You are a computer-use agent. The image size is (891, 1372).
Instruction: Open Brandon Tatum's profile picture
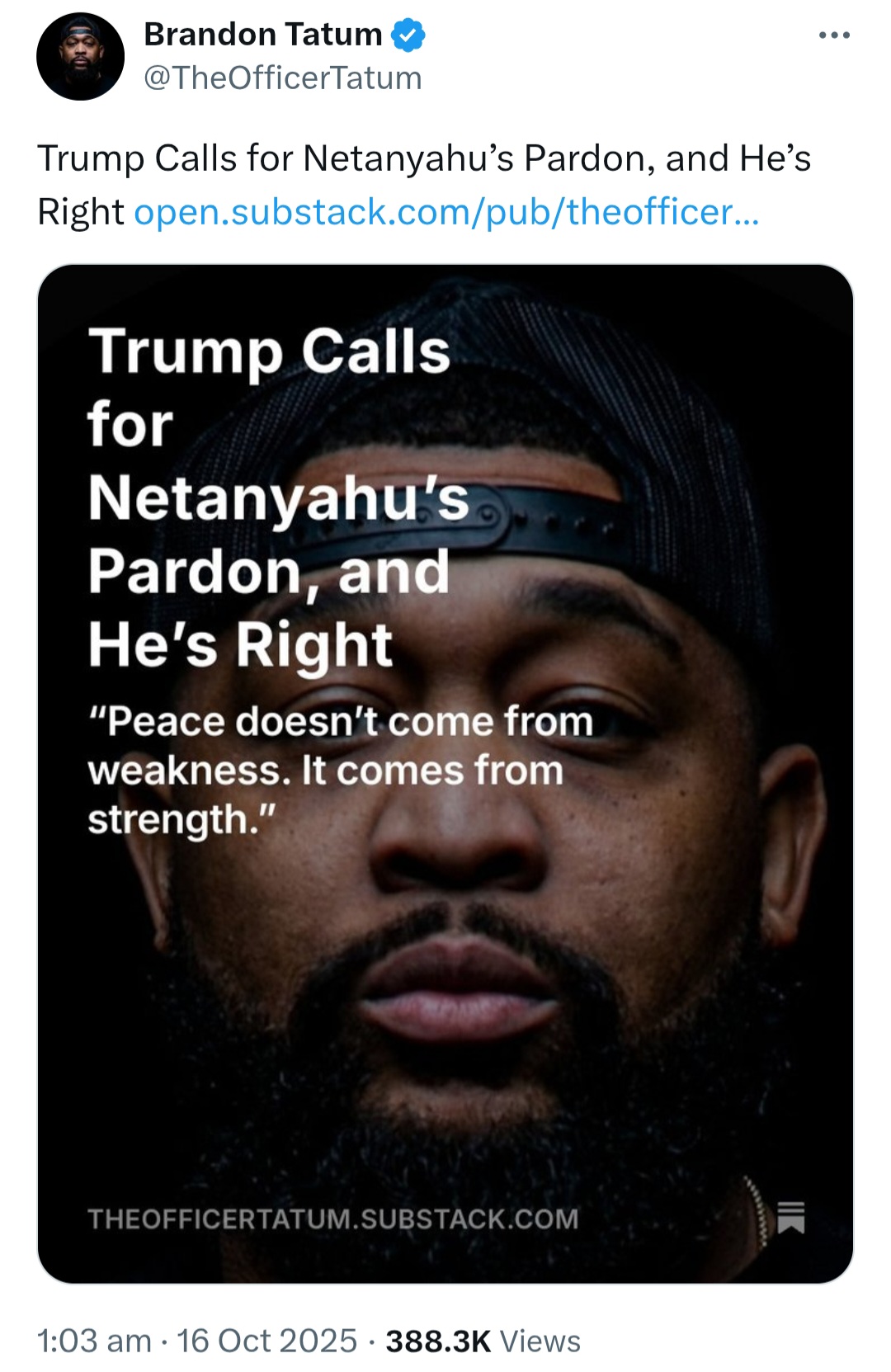point(80,57)
